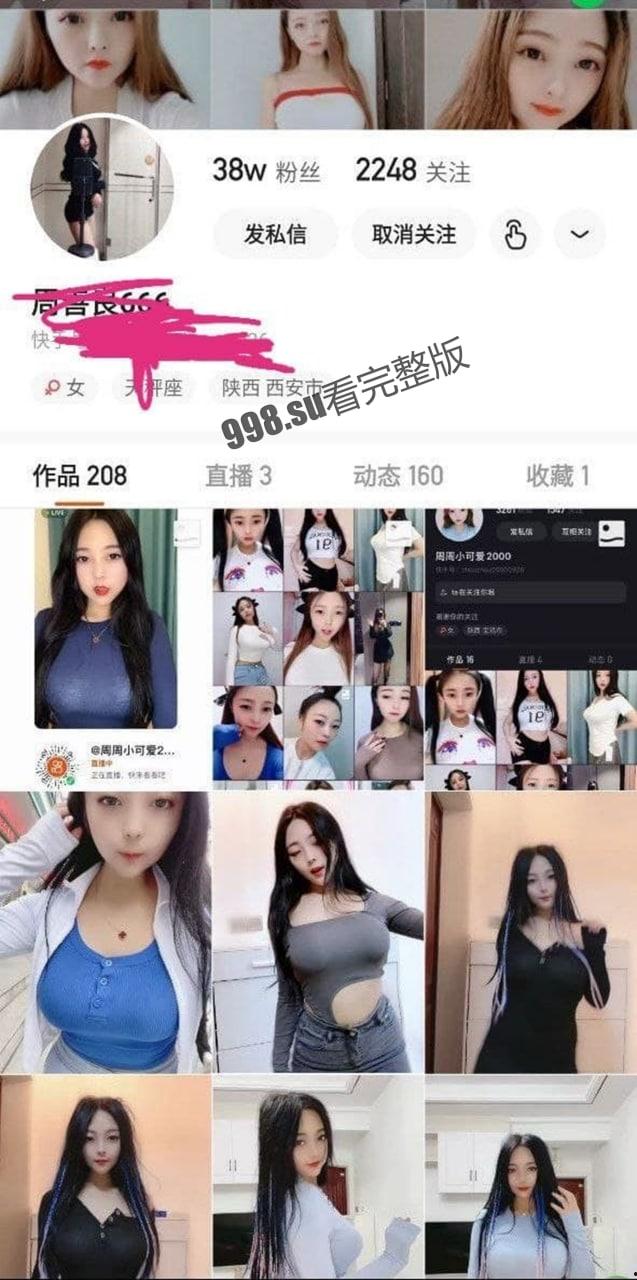Open the dark profile screenshot post

point(531,648)
